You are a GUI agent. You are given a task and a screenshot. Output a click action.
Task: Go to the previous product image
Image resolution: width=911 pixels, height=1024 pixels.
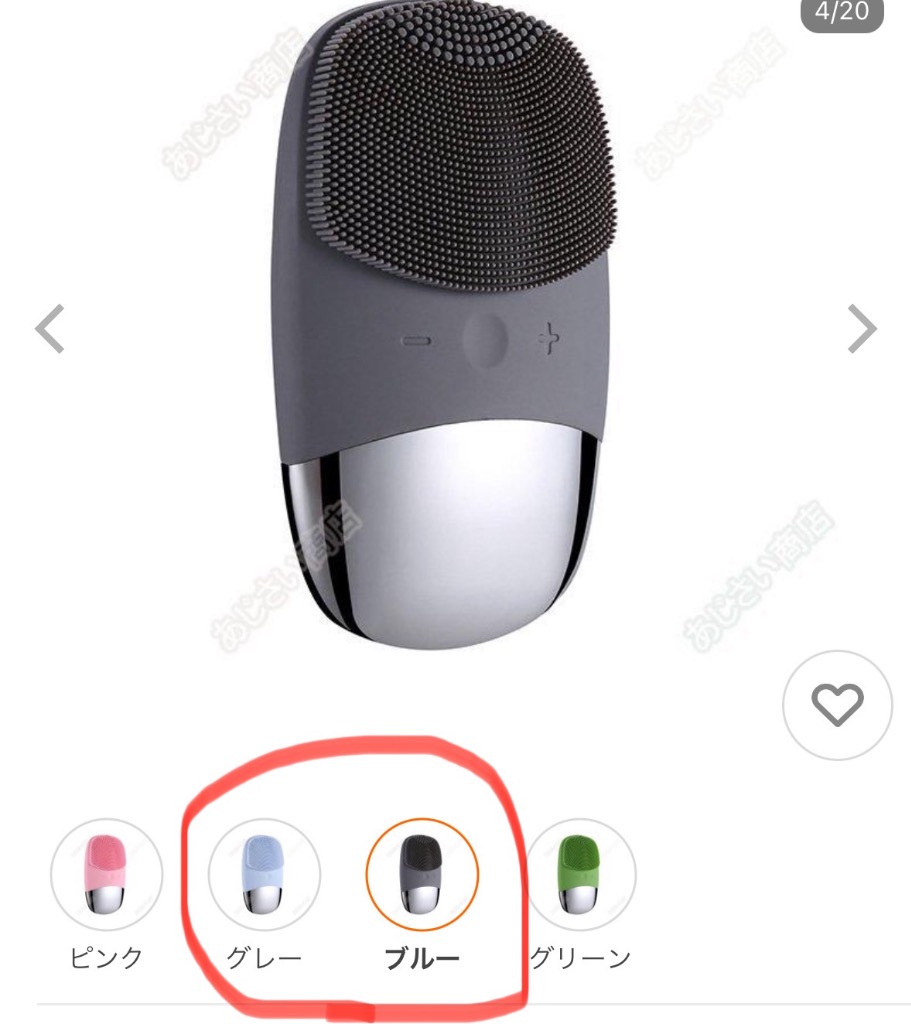coord(50,329)
